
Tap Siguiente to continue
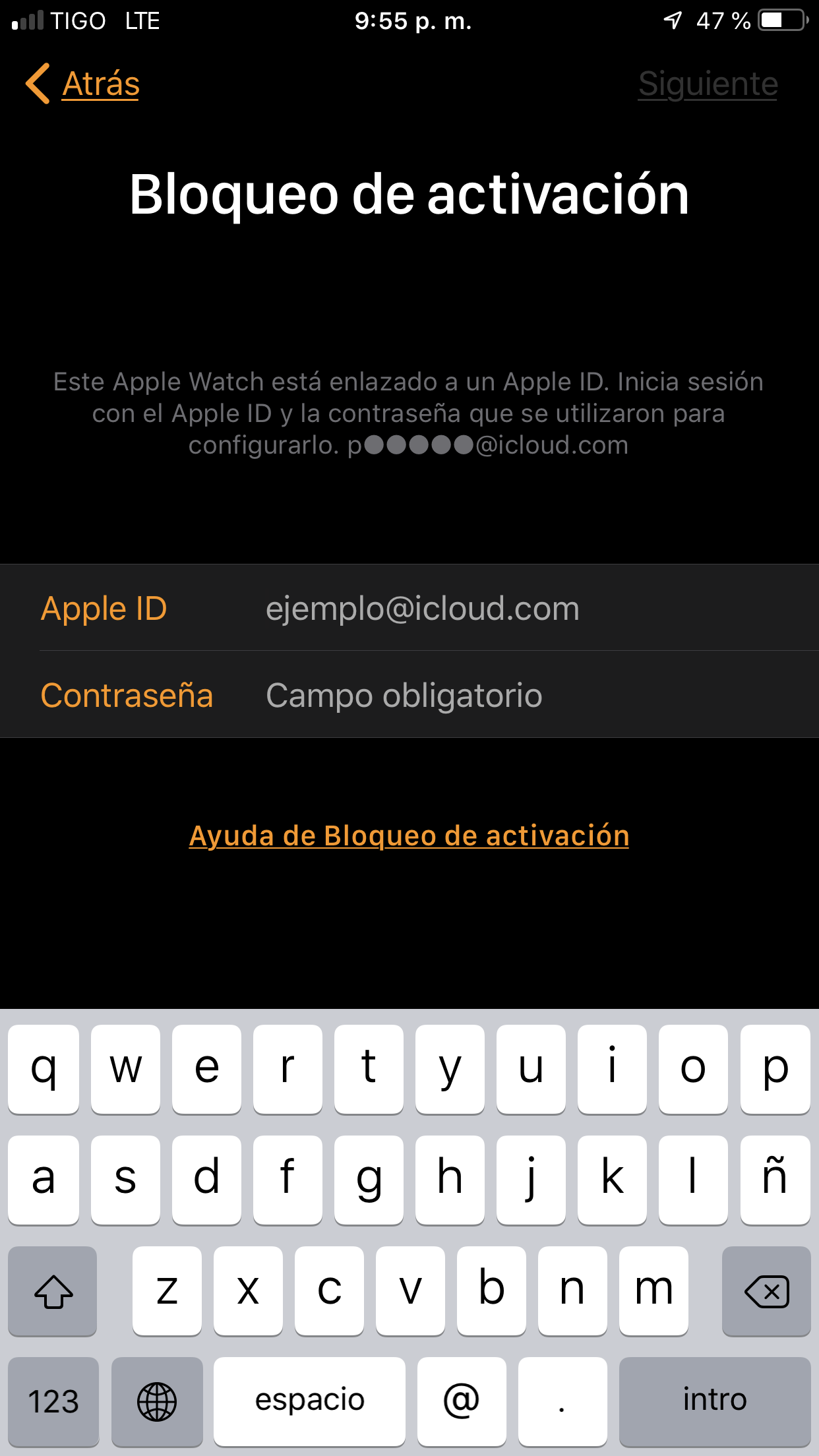(x=708, y=84)
